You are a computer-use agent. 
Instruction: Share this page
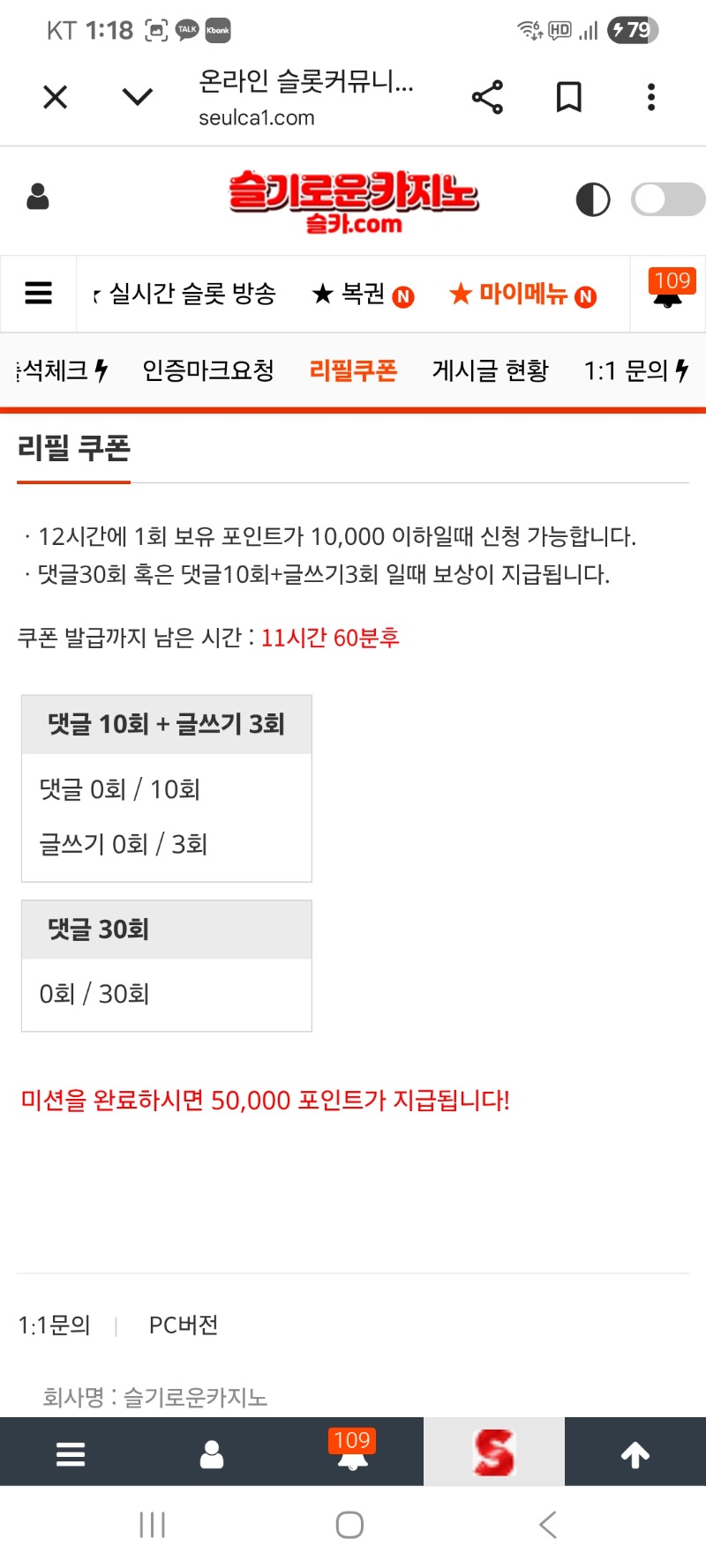pos(487,97)
